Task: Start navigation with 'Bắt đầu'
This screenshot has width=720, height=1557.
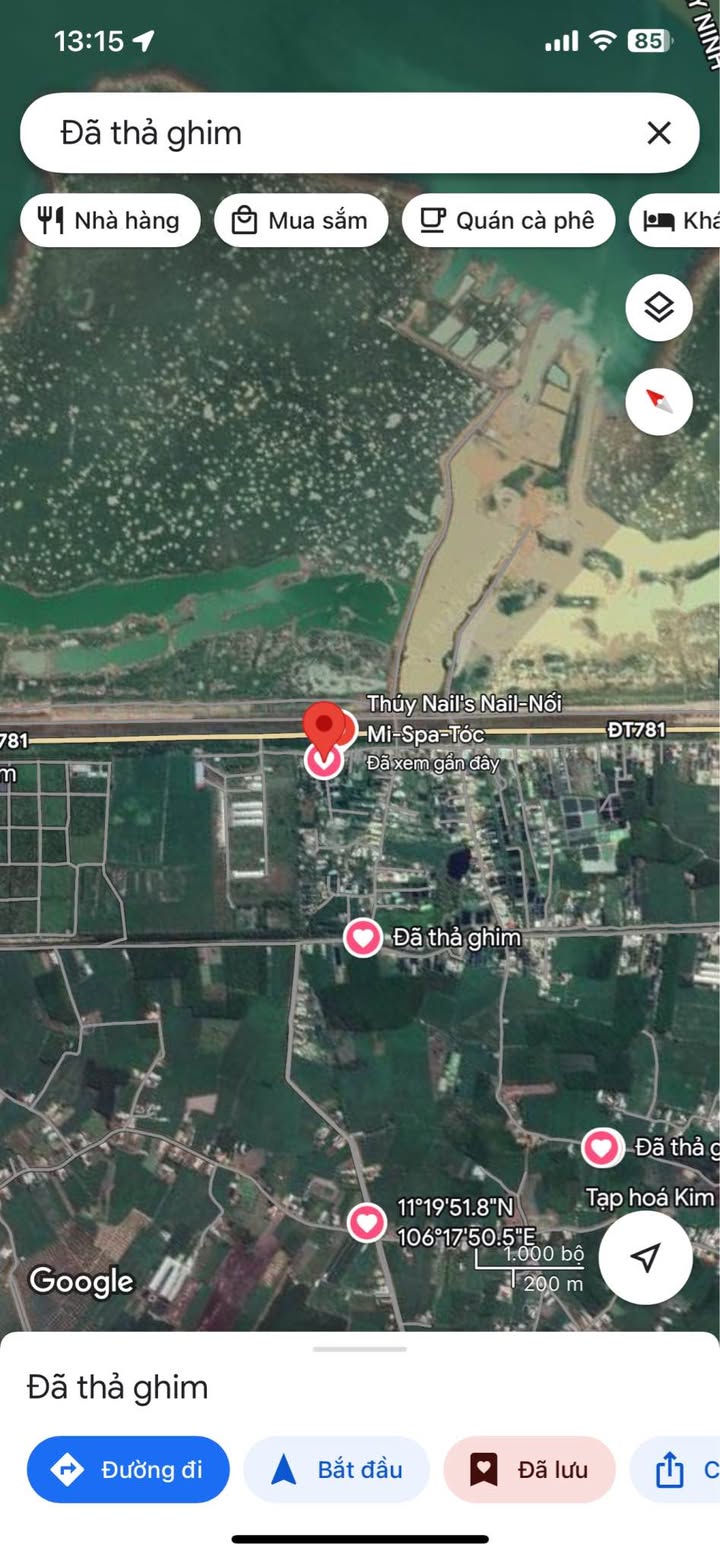Action: pos(337,1469)
